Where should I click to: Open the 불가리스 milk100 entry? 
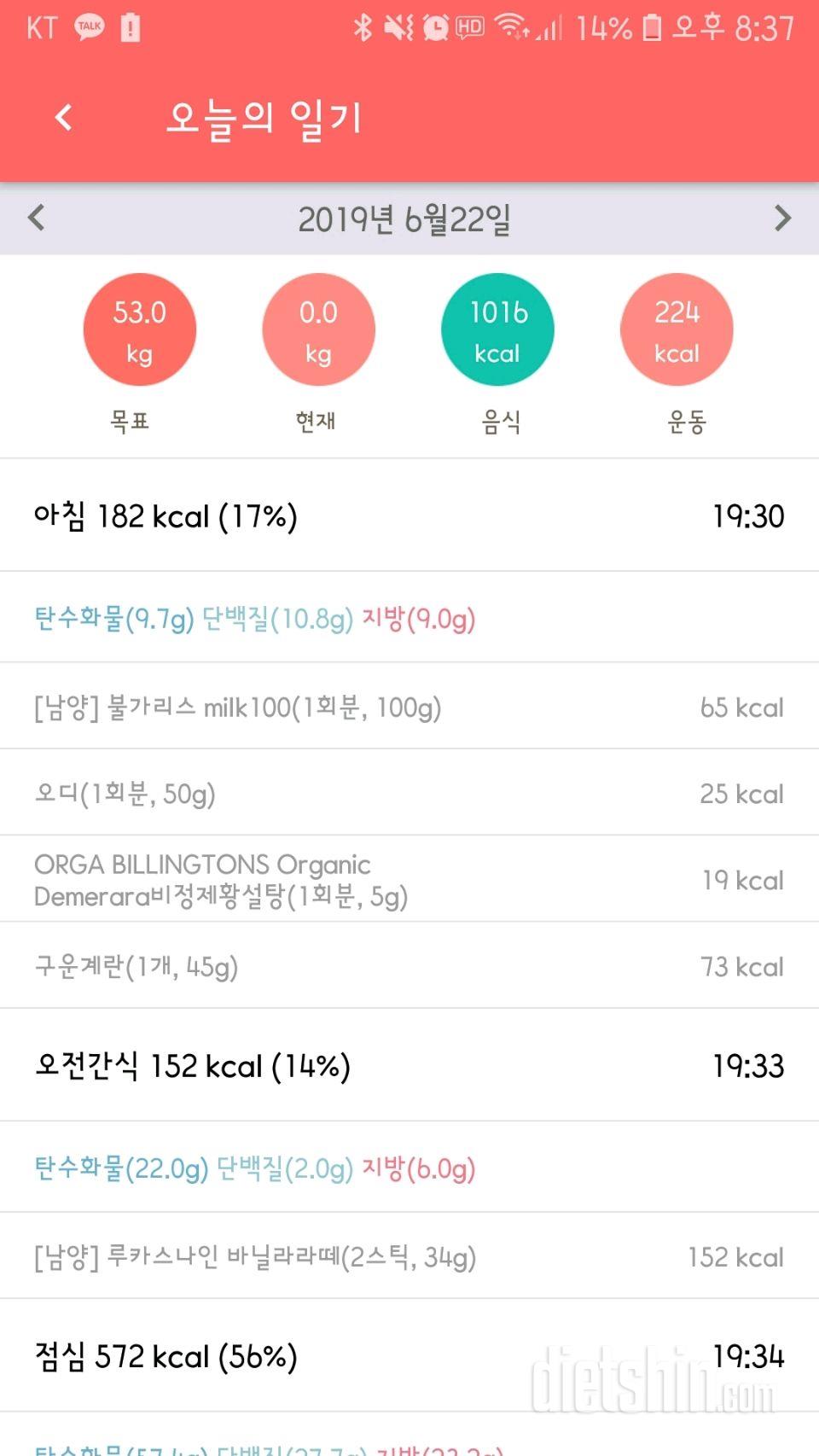pyautogui.click(x=409, y=707)
